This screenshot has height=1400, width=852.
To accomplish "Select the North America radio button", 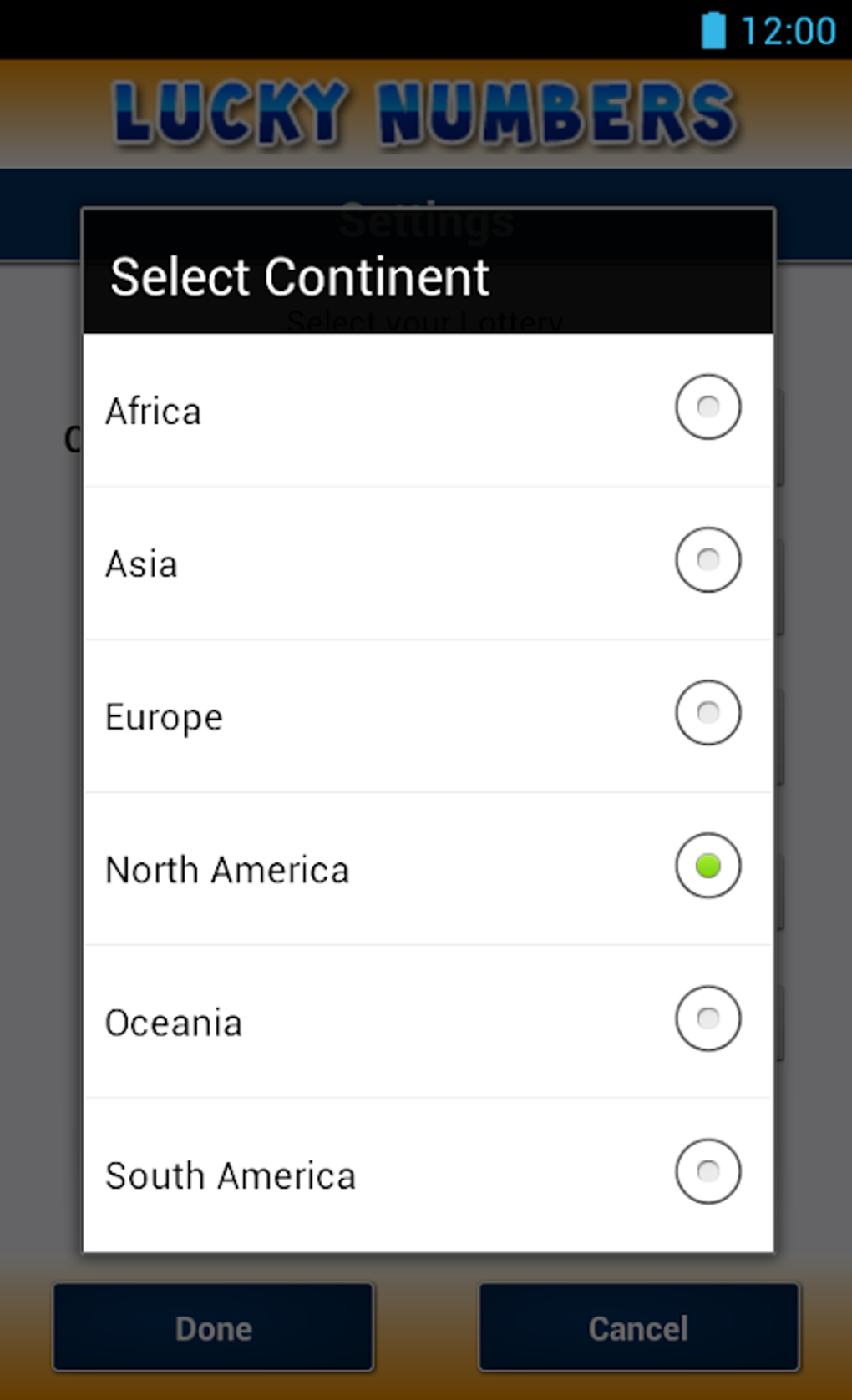I will (x=707, y=866).
